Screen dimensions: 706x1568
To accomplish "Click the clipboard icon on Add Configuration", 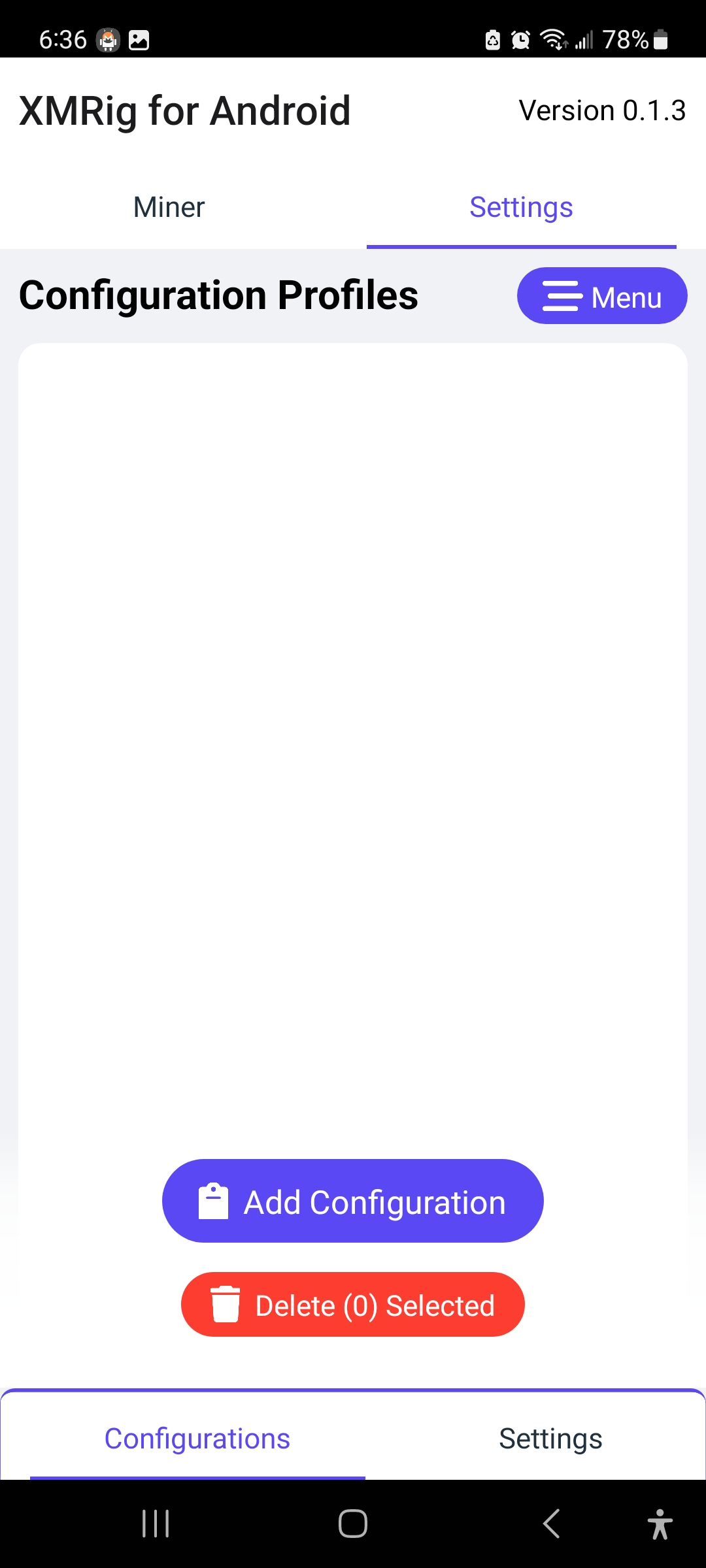I will (x=214, y=1200).
